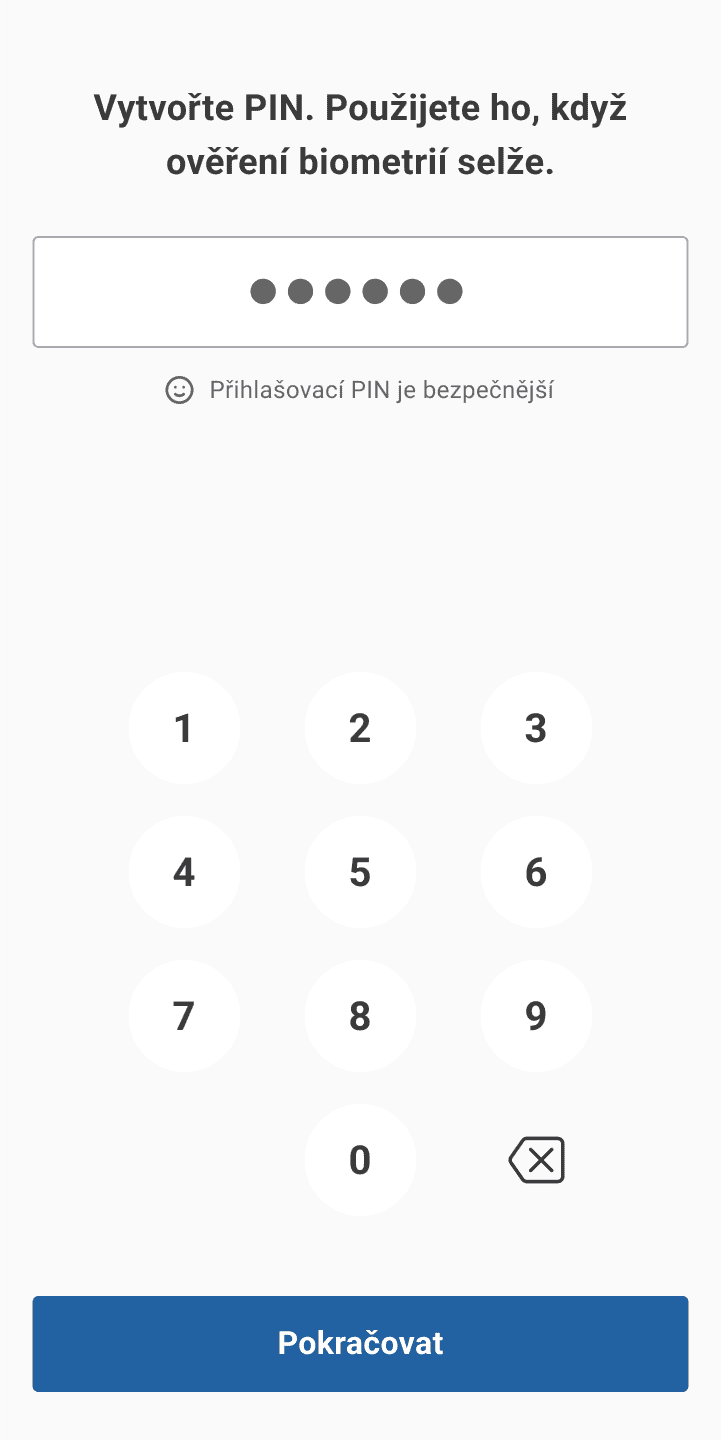The image size is (721, 1440).
Task: Tap the backspace icon to delete a digit
Action: click(x=536, y=1159)
